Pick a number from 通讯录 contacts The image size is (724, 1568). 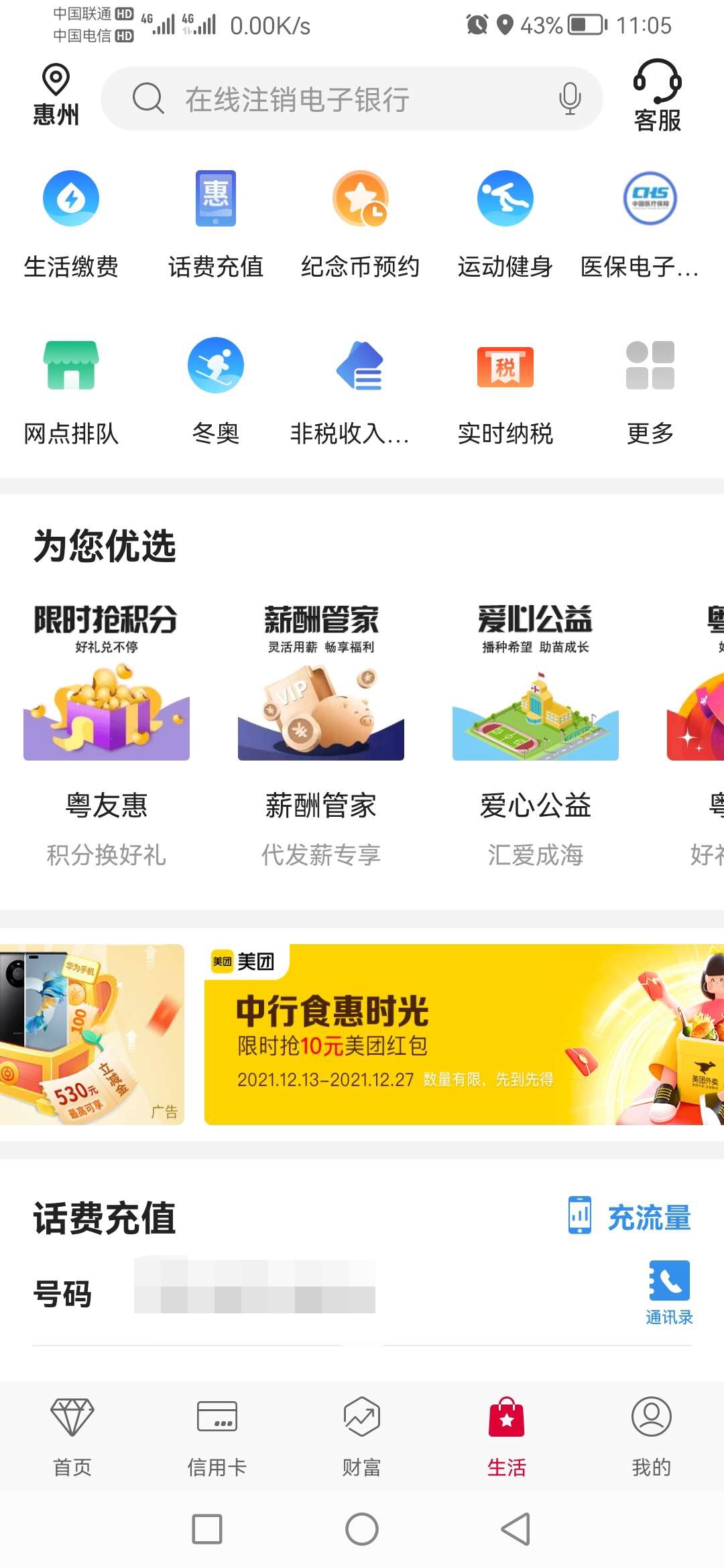coord(669,1293)
